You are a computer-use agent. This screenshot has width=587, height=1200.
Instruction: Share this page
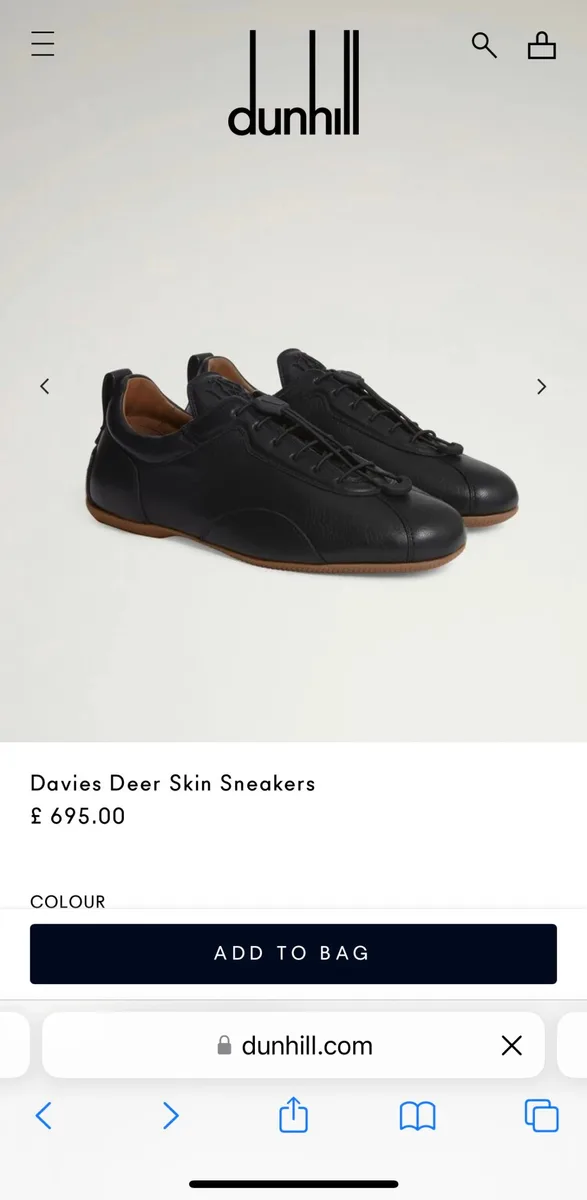[293, 1114]
